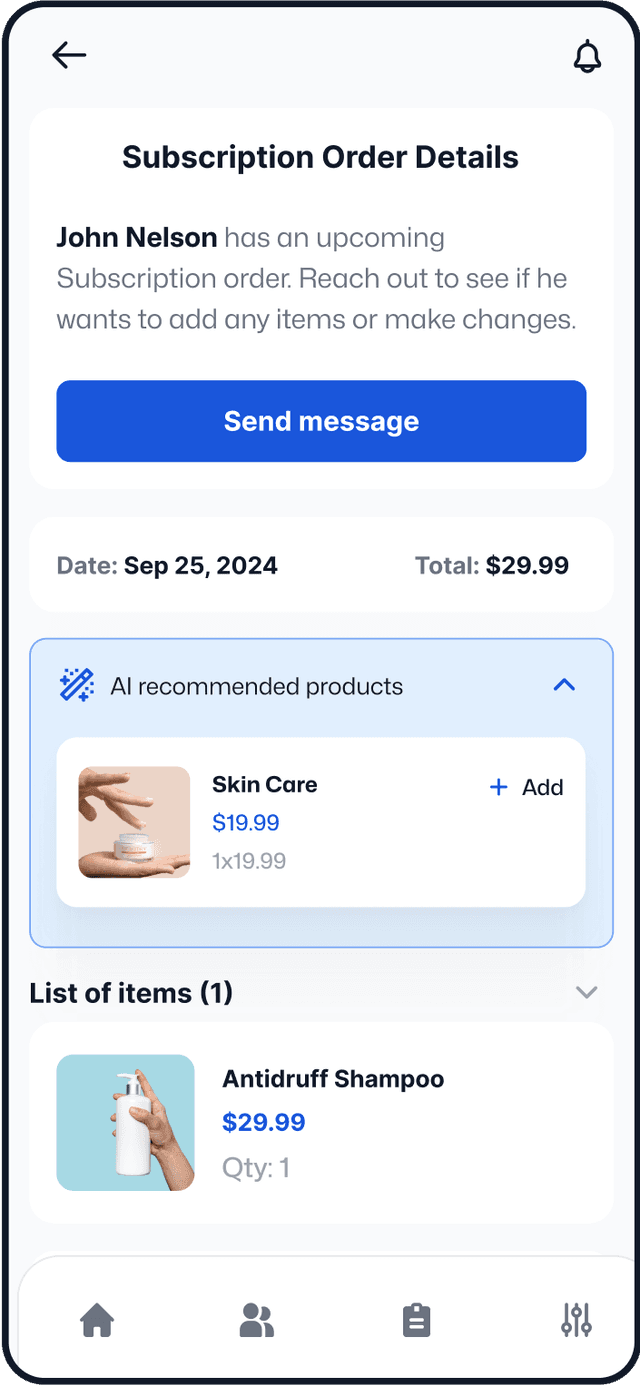Viewport: 640px width, 1385px height.
Task: Tap the Send message button
Action: click(321, 421)
